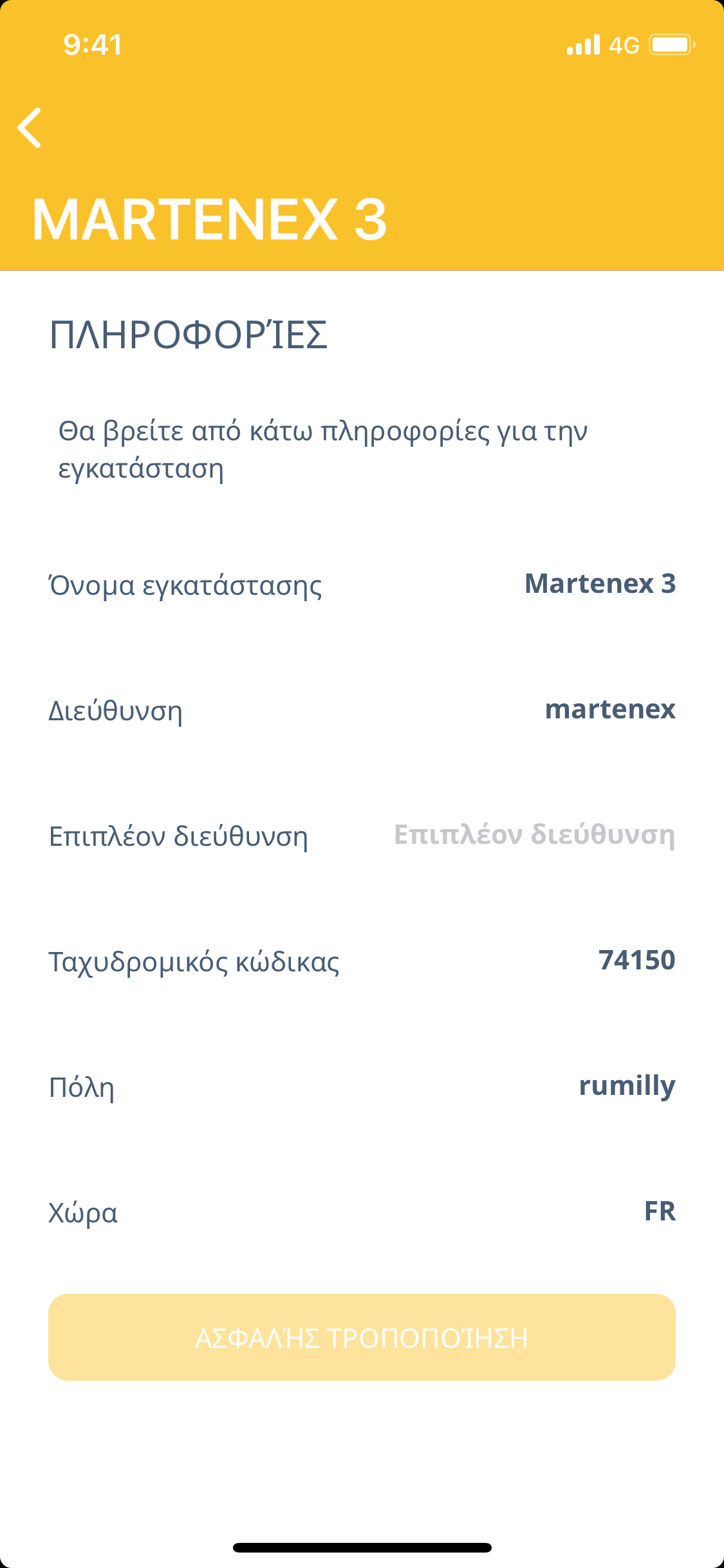Change the Χώρα value FR
The width and height of the screenshot is (724, 1568).
pyautogui.click(x=659, y=1211)
